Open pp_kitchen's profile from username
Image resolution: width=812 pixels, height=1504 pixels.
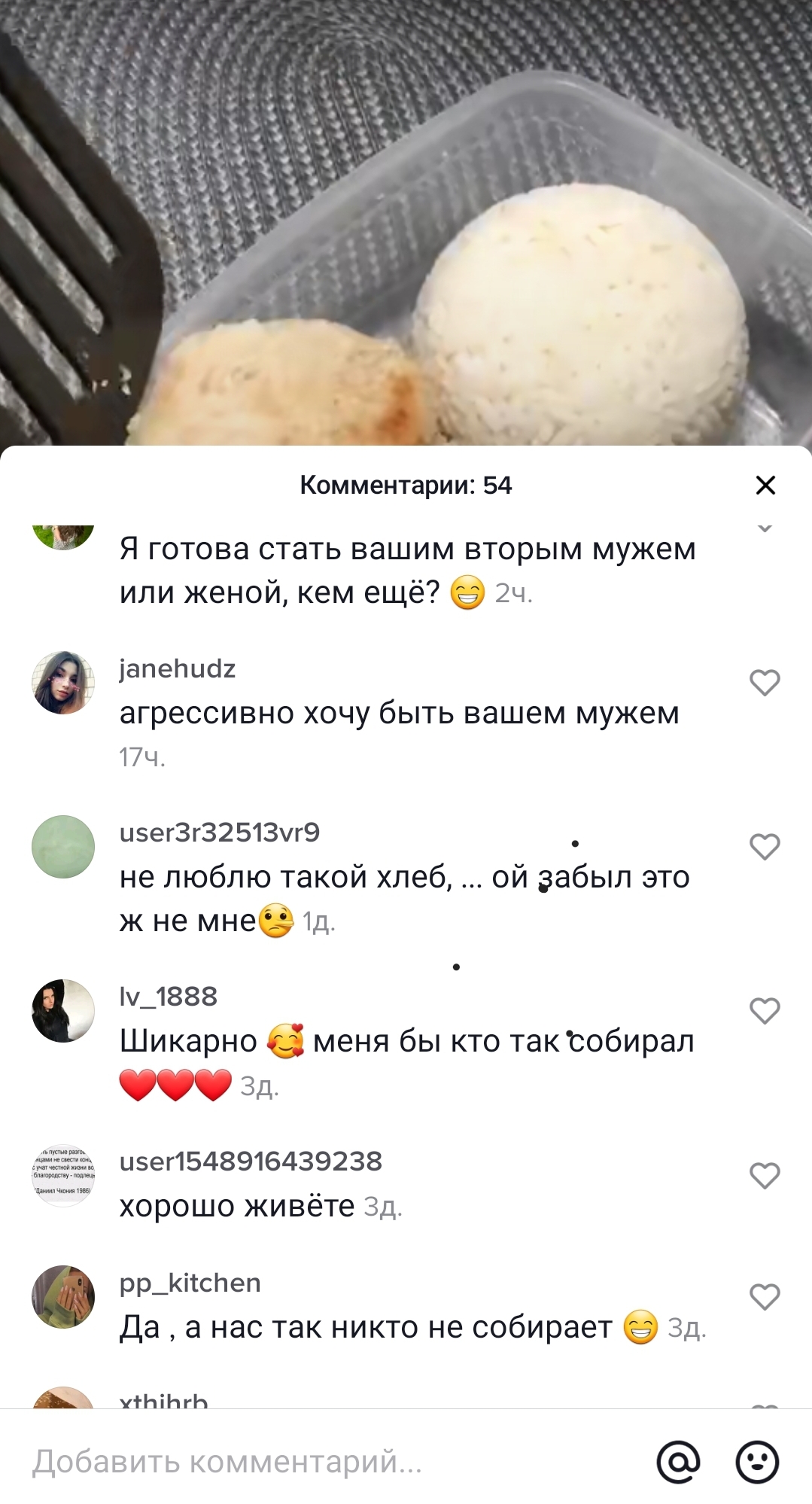pyautogui.click(x=190, y=1283)
